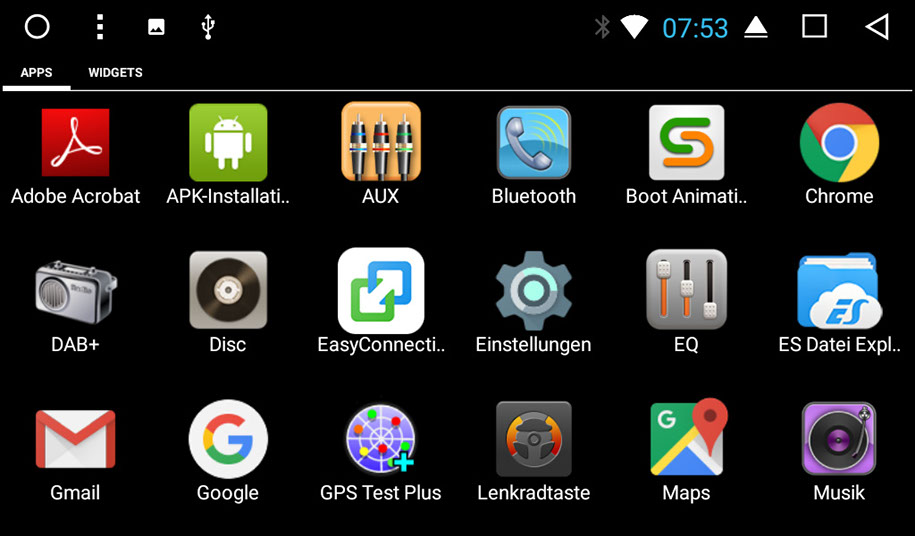Tap the back triangle in system bar
This screenshot has width=915, height=536.
click(x=876, y=27)
